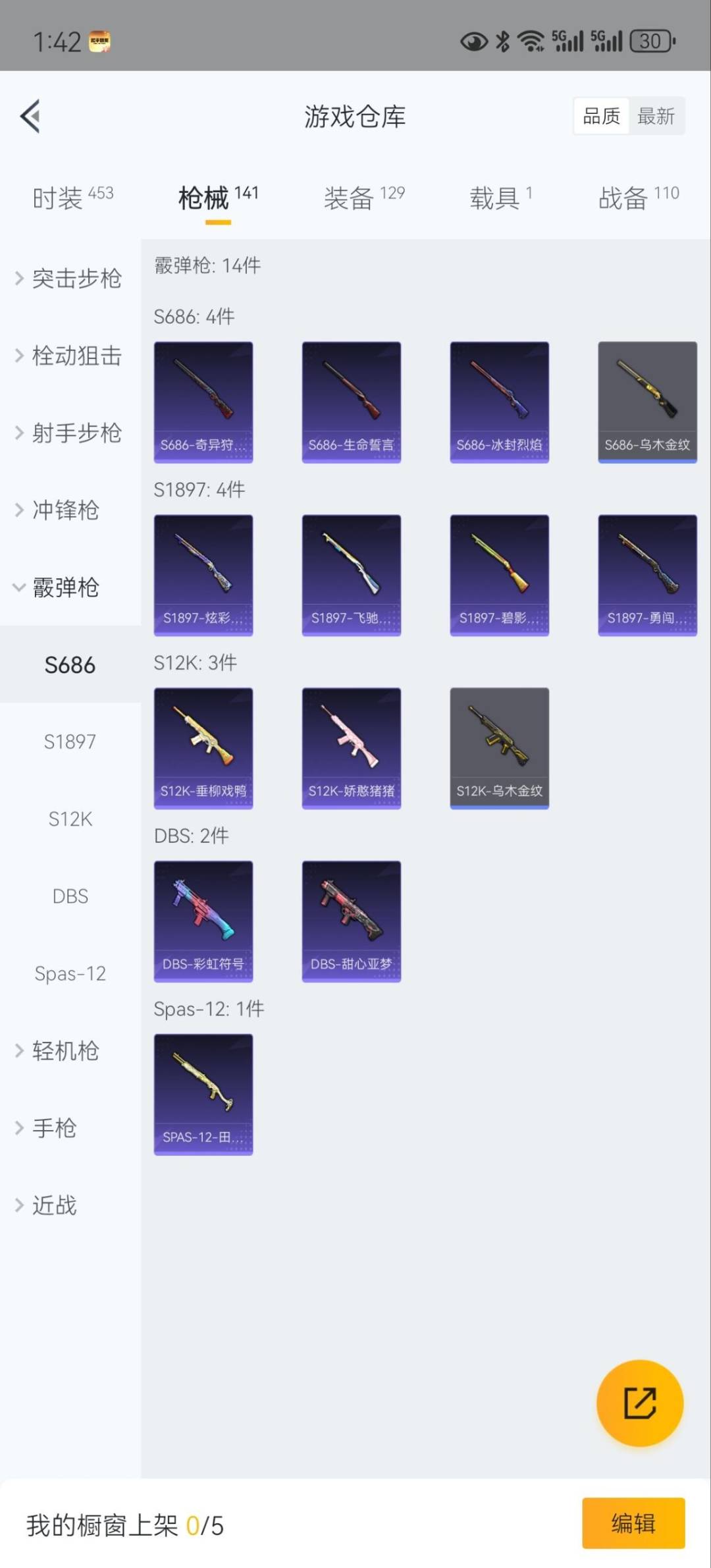Select S1897 in the side list
The image size is (711, 1568).
tap(70, 742)
